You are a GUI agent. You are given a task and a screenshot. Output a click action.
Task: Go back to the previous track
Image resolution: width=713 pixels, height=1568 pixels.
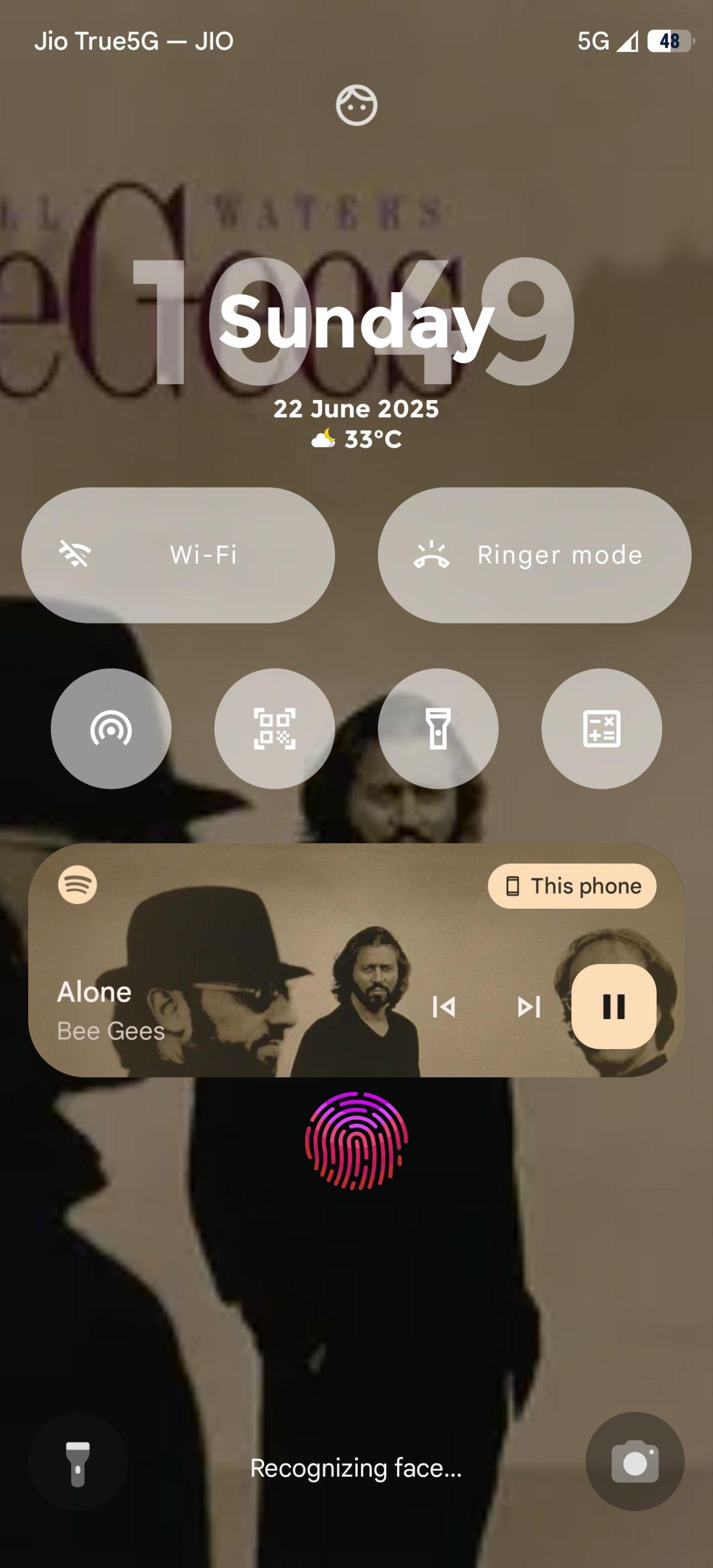click(444, 1006)
